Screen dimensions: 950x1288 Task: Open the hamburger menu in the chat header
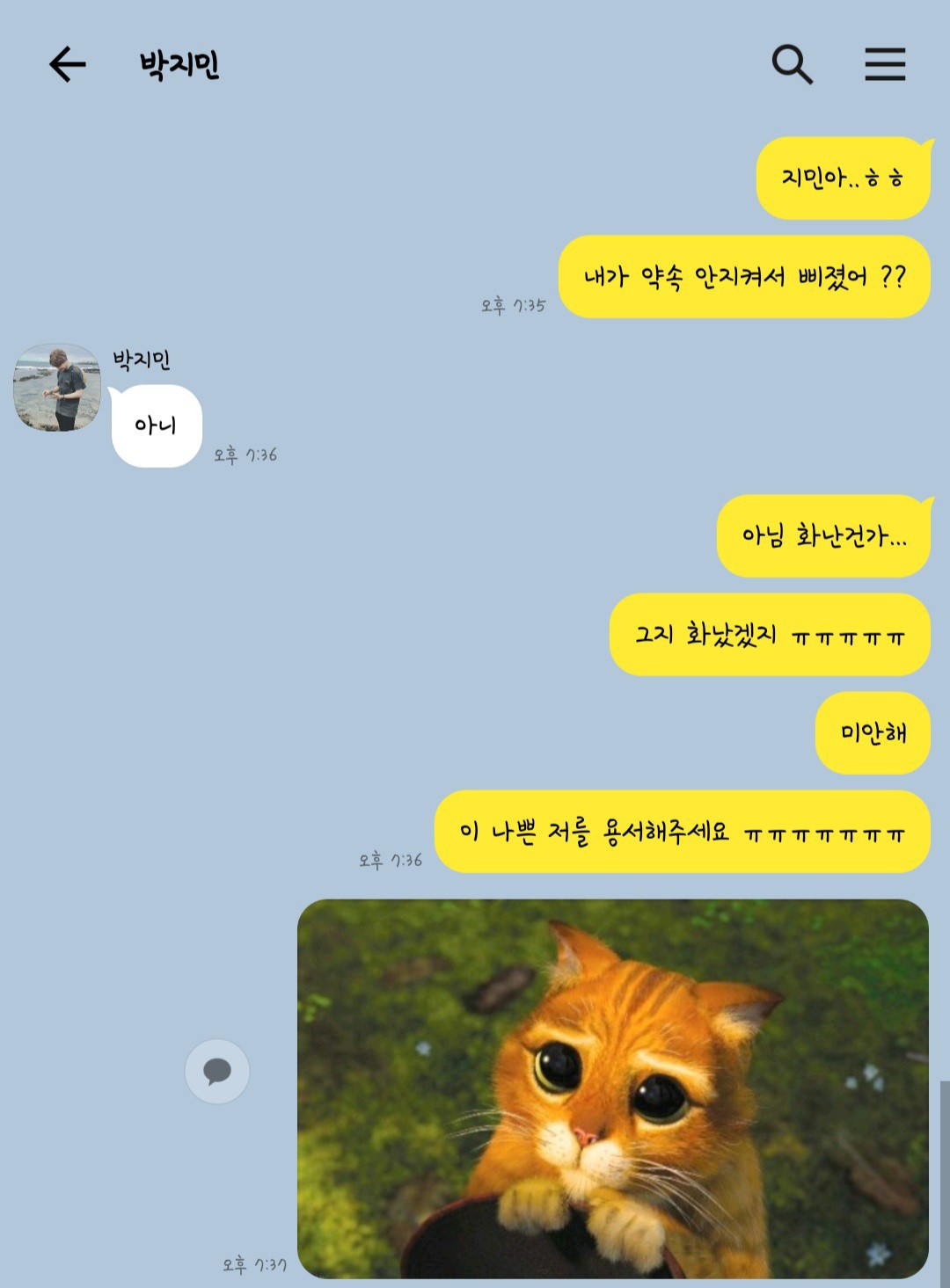click(884, 64)
